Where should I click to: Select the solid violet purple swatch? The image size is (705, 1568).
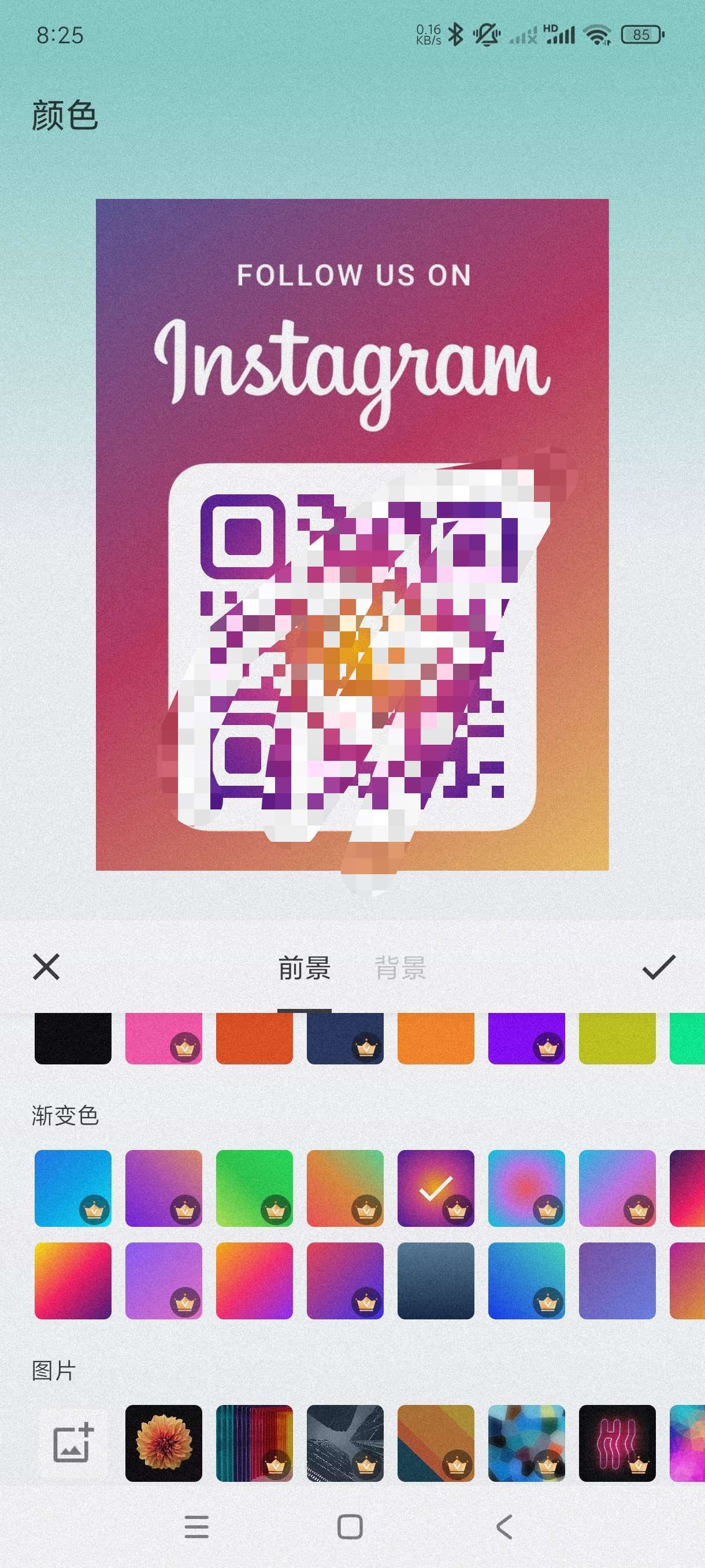click(526, 1038)
